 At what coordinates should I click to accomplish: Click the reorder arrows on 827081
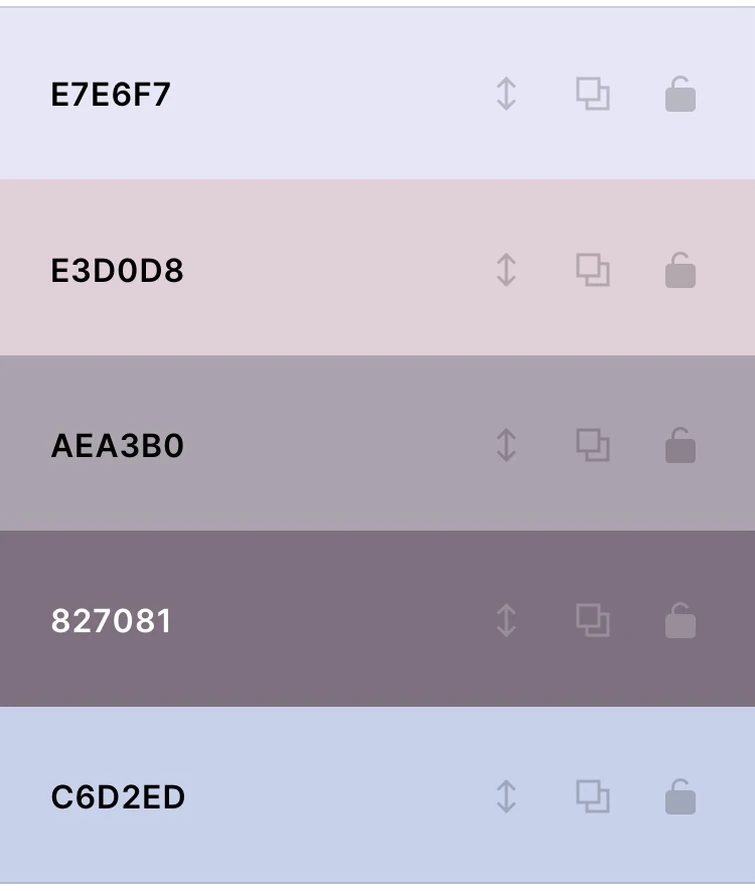(508, 622)
